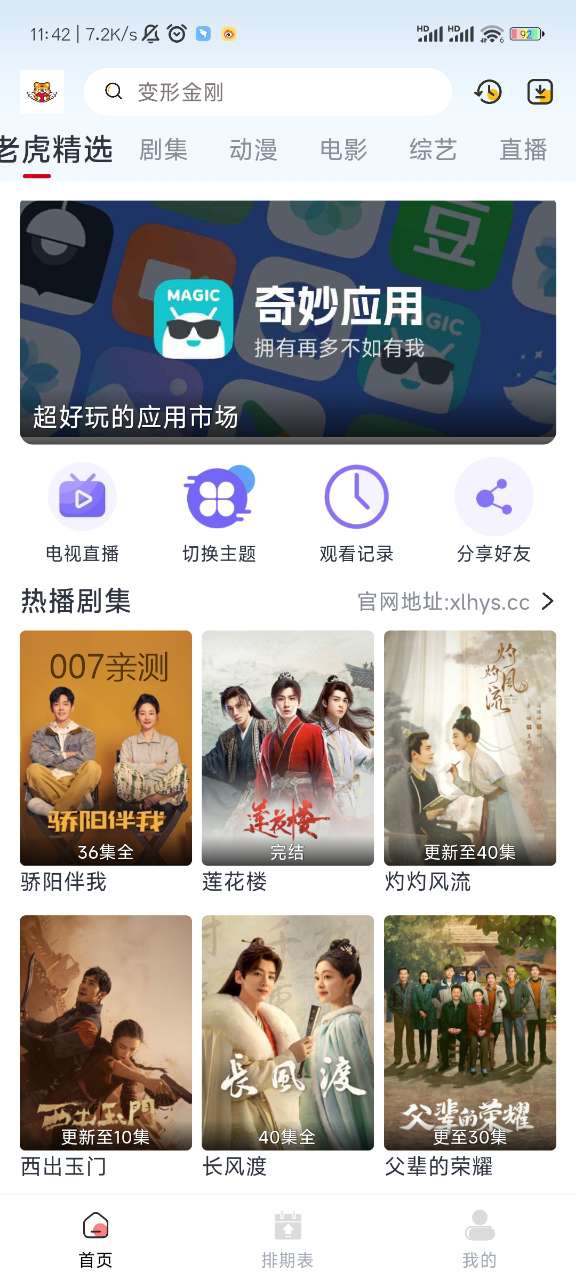Open the watch history clock icon
The image size is (576, 1280).
488,92
